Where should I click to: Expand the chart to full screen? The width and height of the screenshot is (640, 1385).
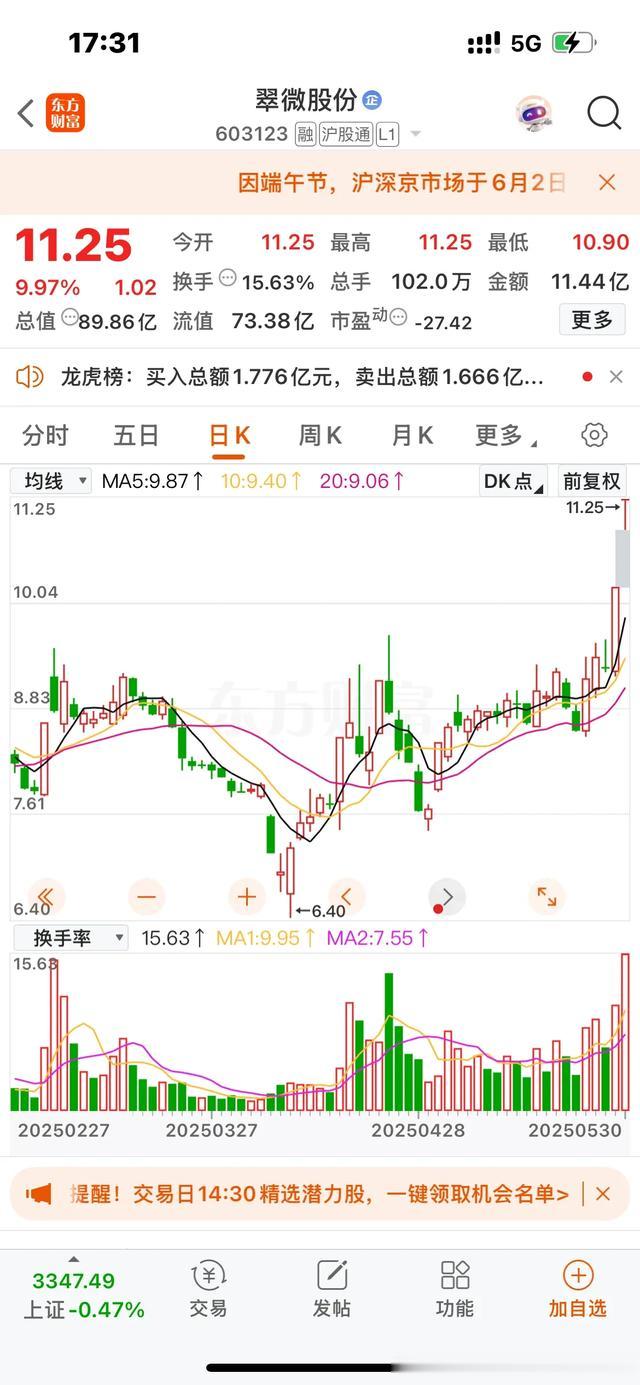546,897
